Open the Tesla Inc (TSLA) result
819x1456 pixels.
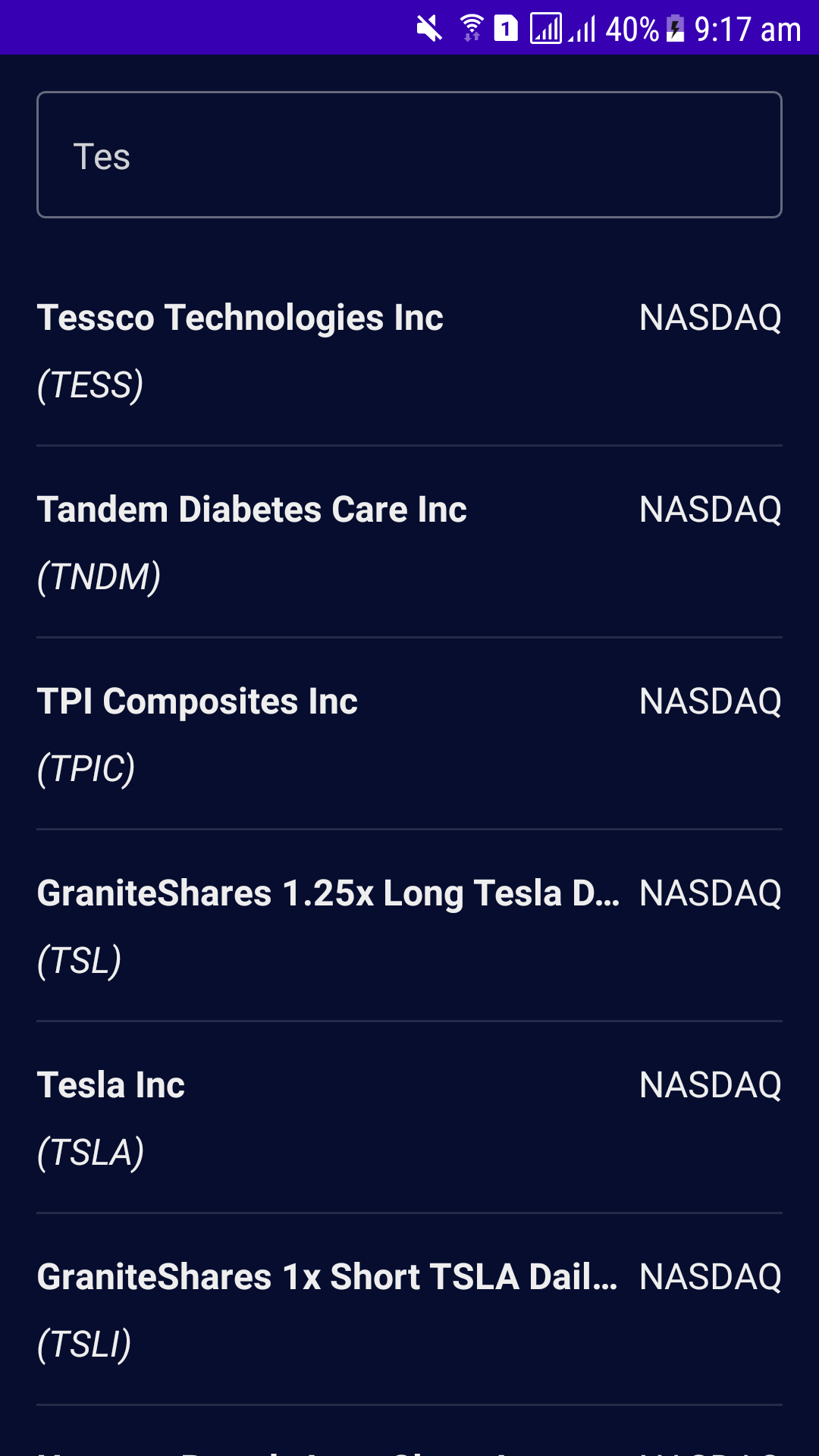pos(409,1118)
